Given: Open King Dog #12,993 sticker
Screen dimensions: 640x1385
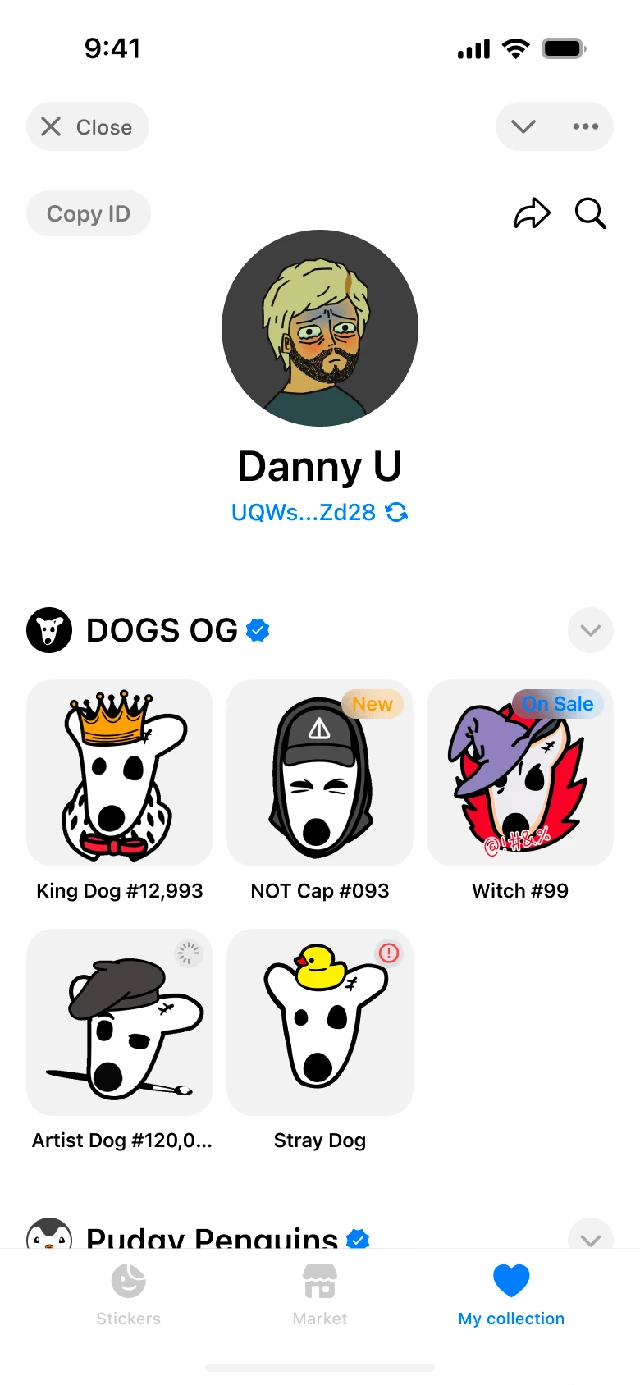Looking at the screenshot, I should (119, 773).
